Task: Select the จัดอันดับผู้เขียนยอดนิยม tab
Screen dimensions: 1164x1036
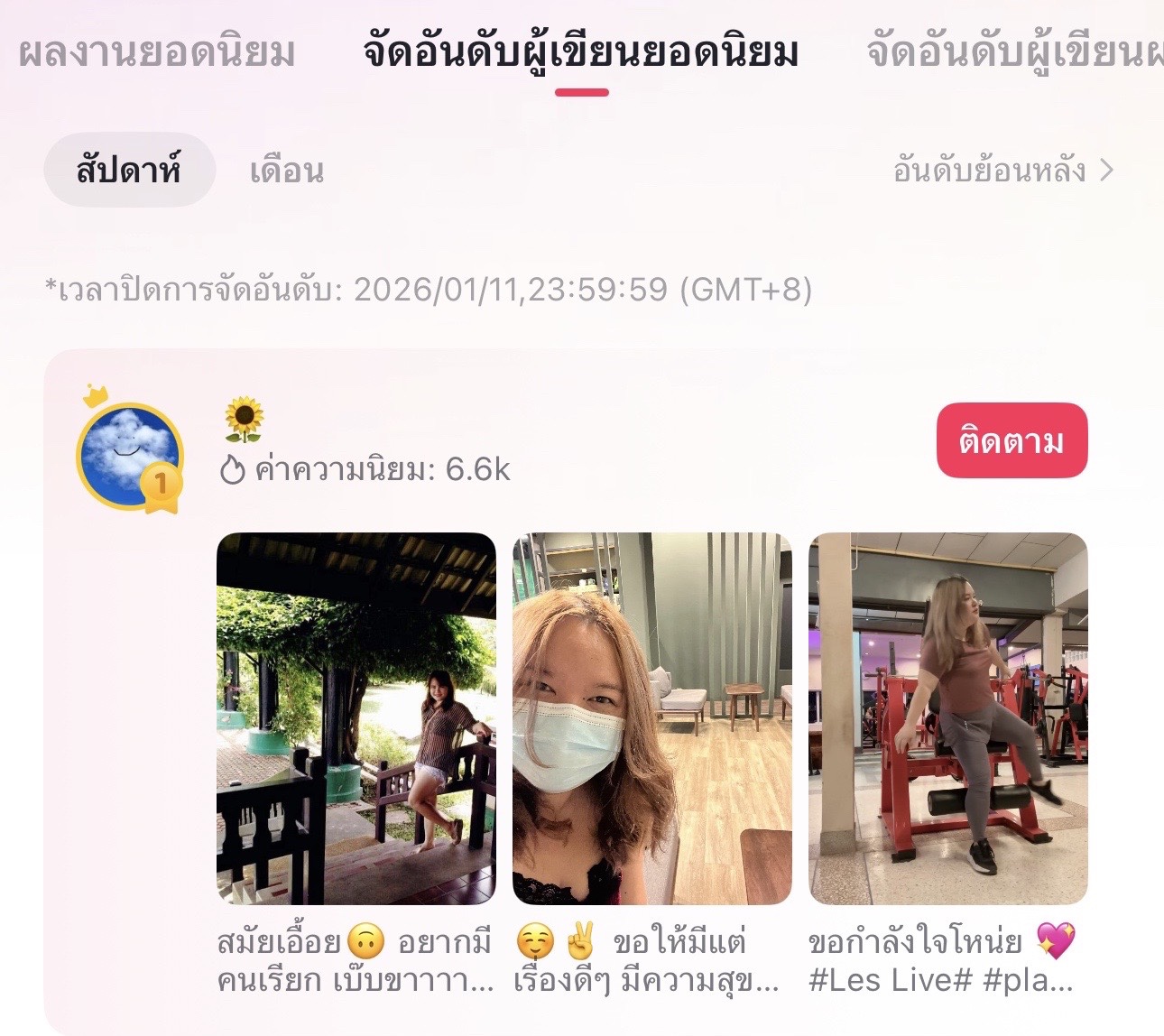Action: pyautogui.click(x=581, y=53)
